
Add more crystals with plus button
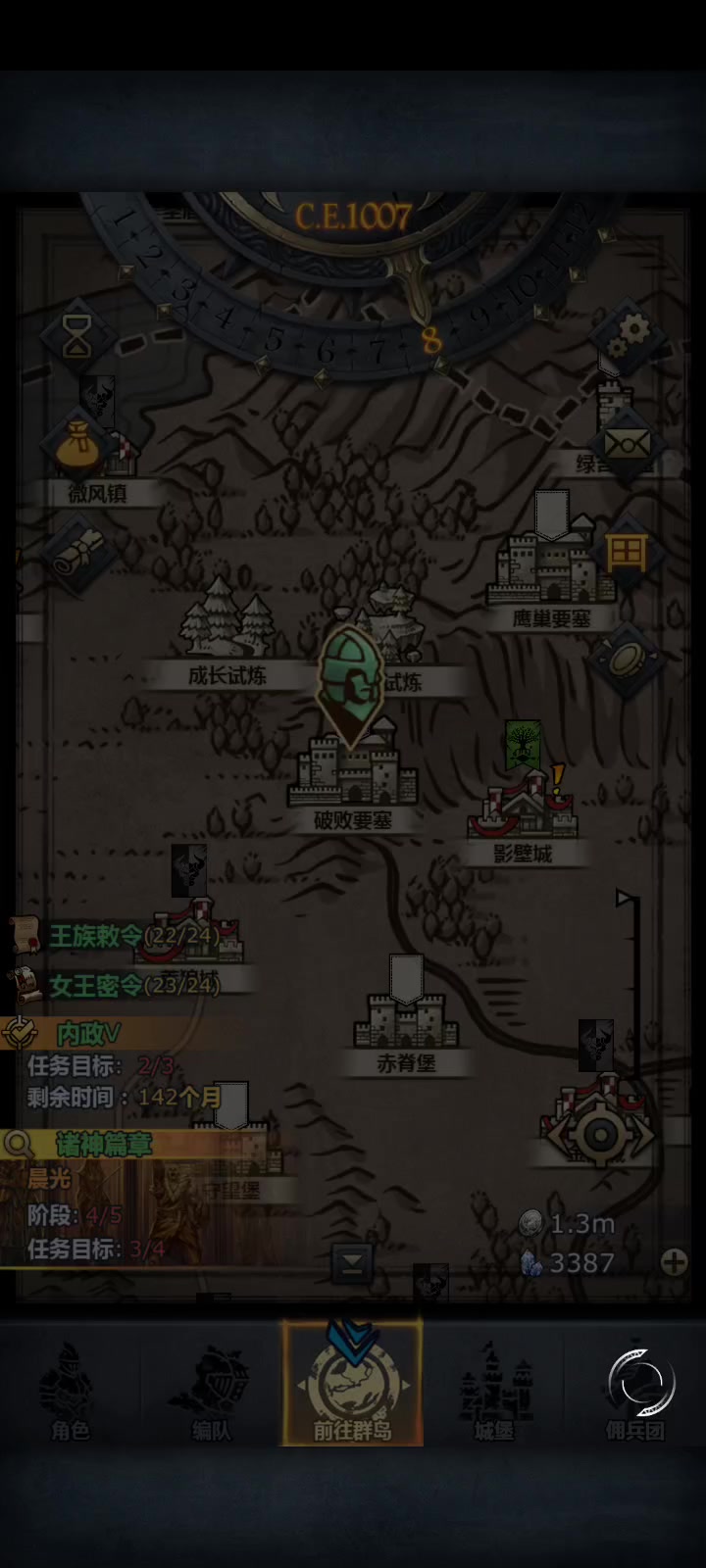pyautogui.click(x=674, y=1262)
